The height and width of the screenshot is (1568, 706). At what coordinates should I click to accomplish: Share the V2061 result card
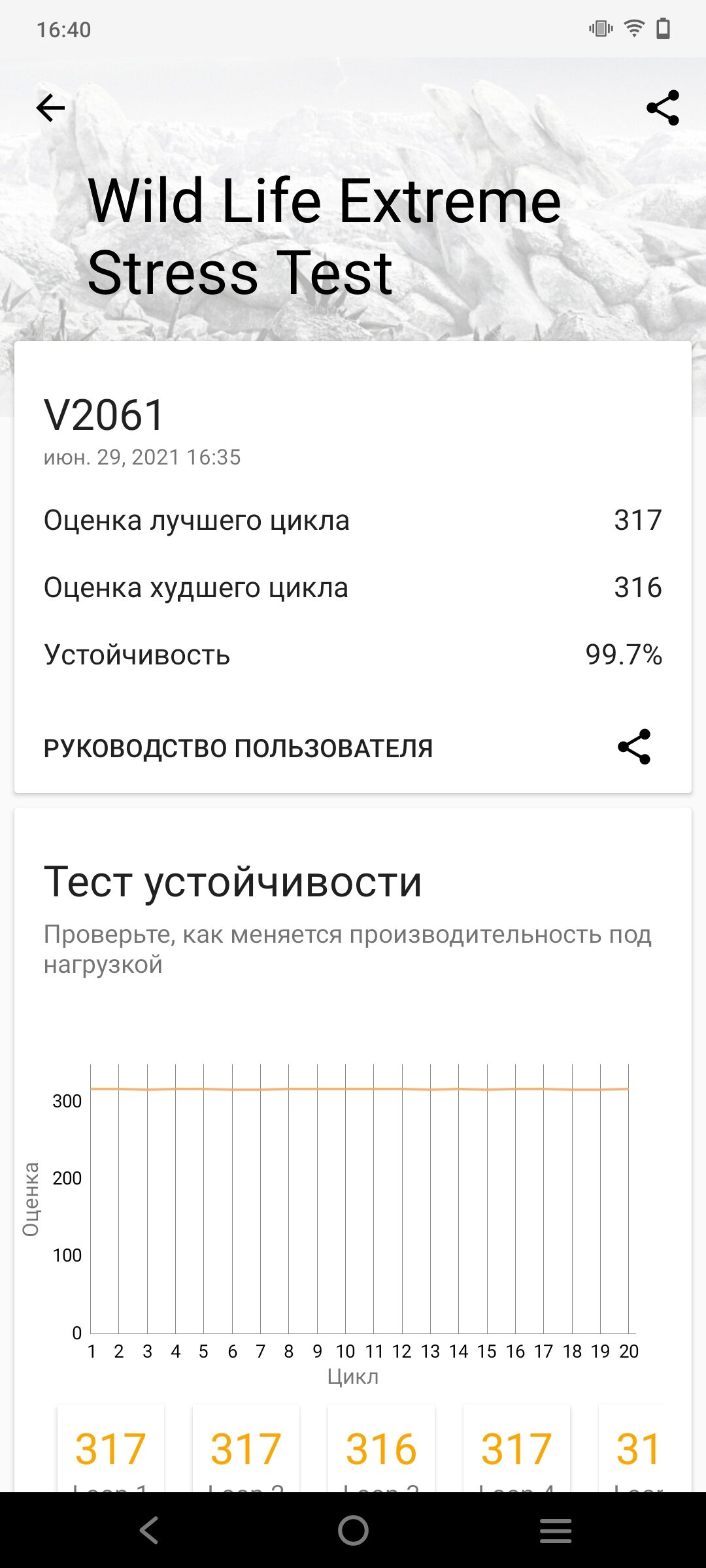click(634, 747)
